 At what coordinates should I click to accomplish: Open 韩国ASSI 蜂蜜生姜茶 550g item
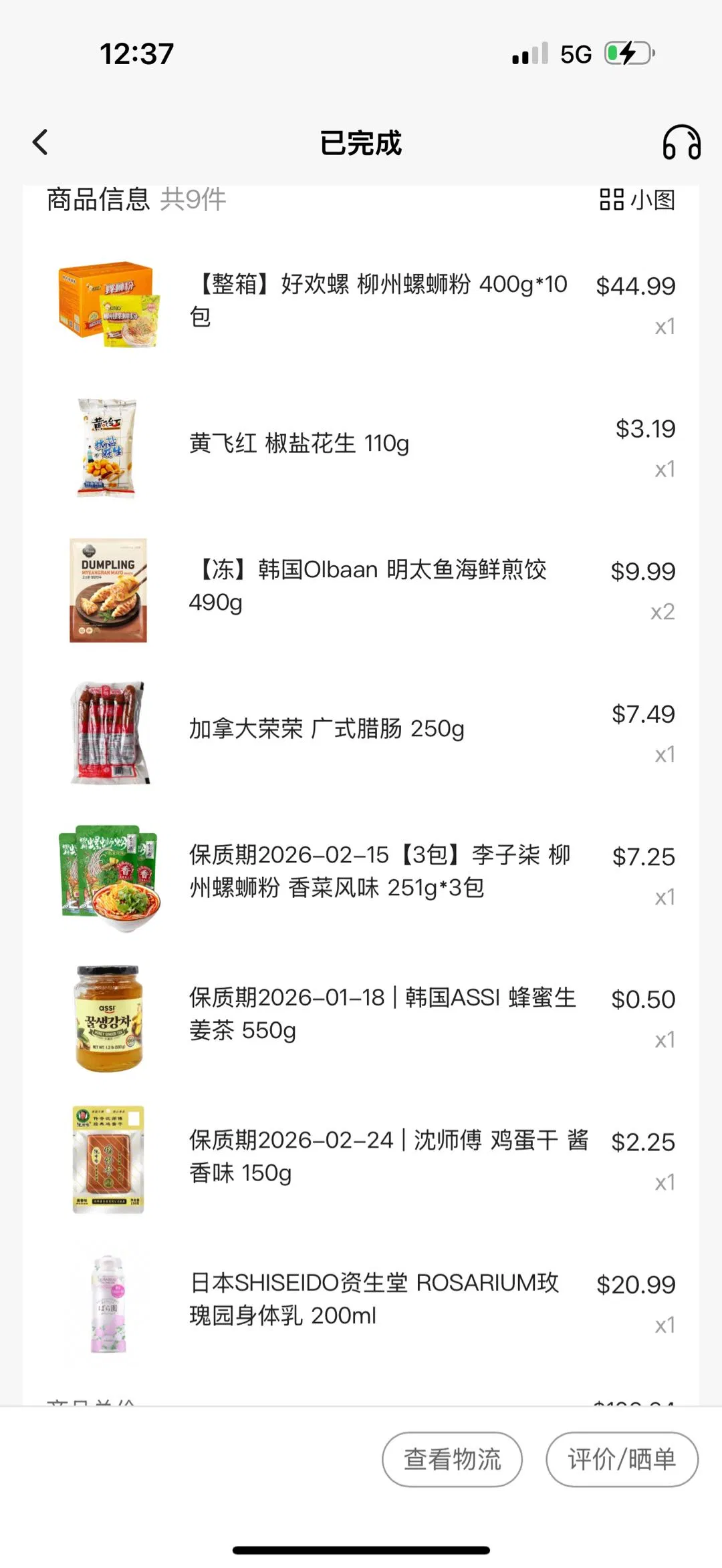382,1013
